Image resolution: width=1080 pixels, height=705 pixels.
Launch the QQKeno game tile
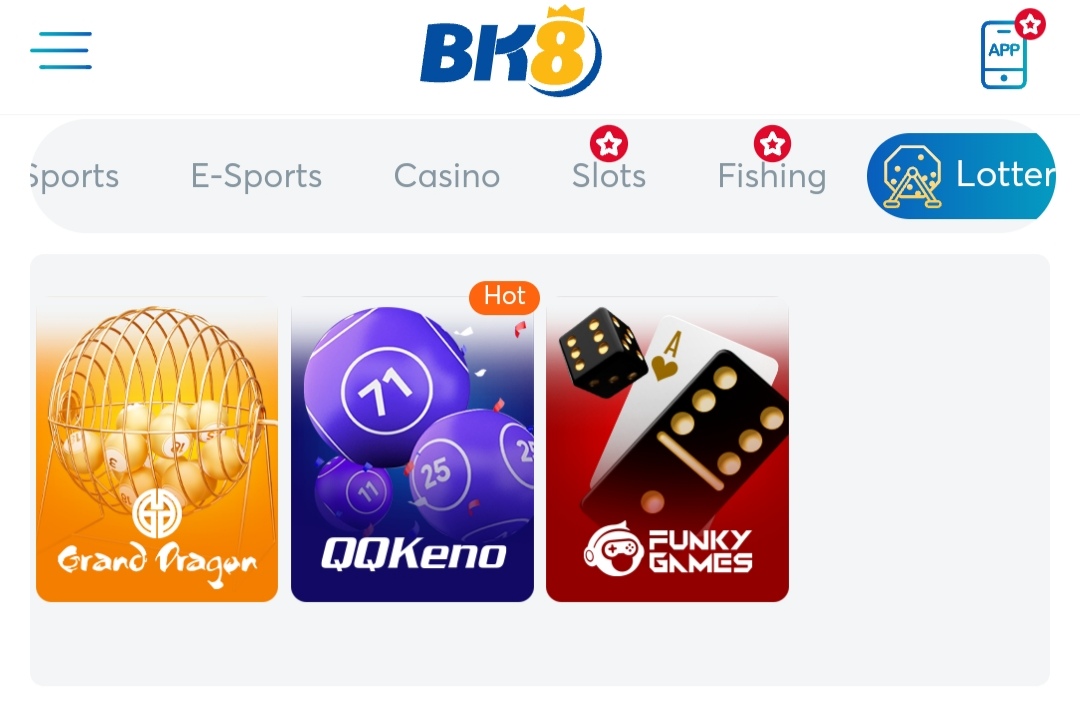point(412,449)
